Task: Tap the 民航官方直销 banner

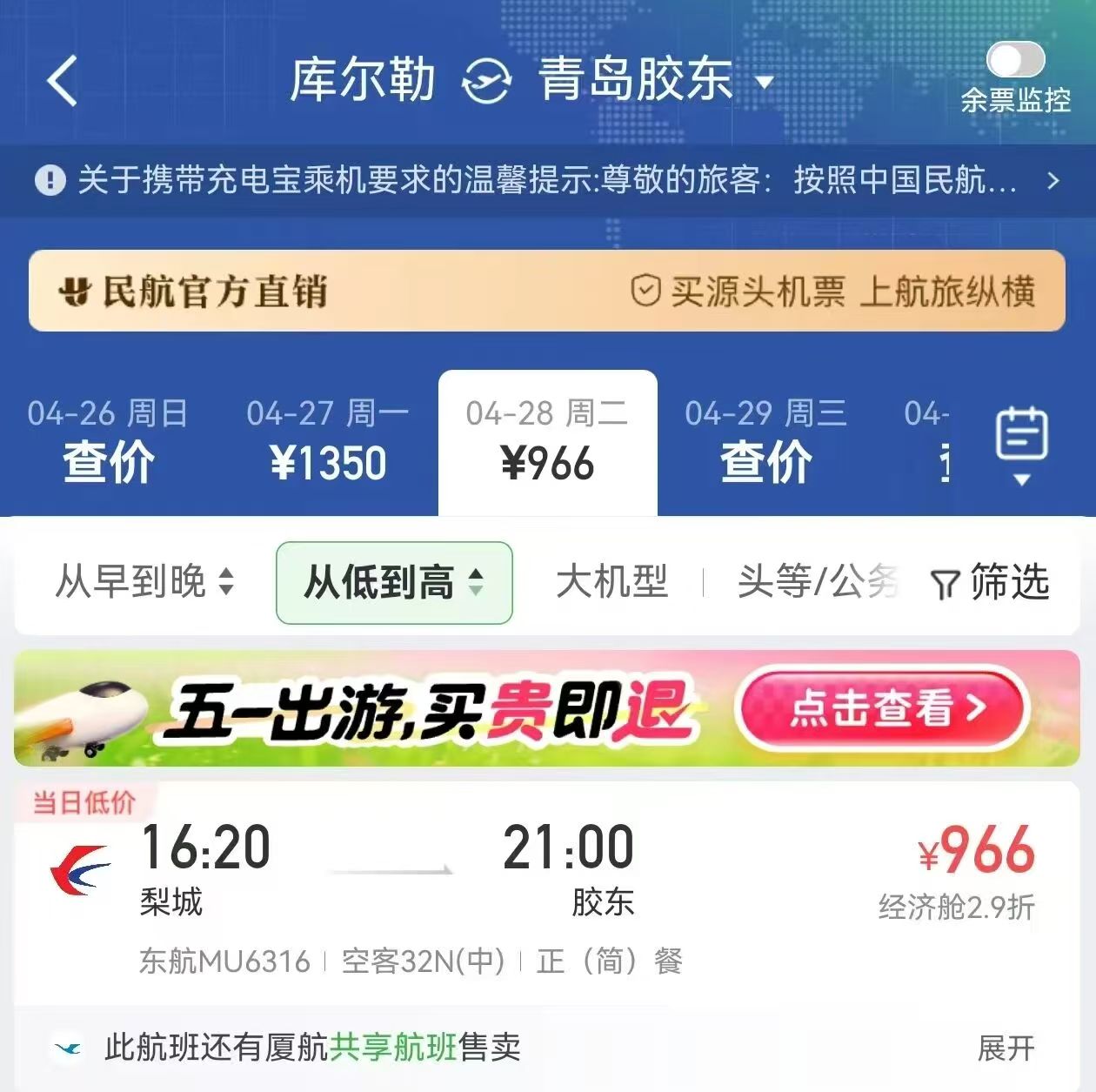Action: tap(546, 291)
